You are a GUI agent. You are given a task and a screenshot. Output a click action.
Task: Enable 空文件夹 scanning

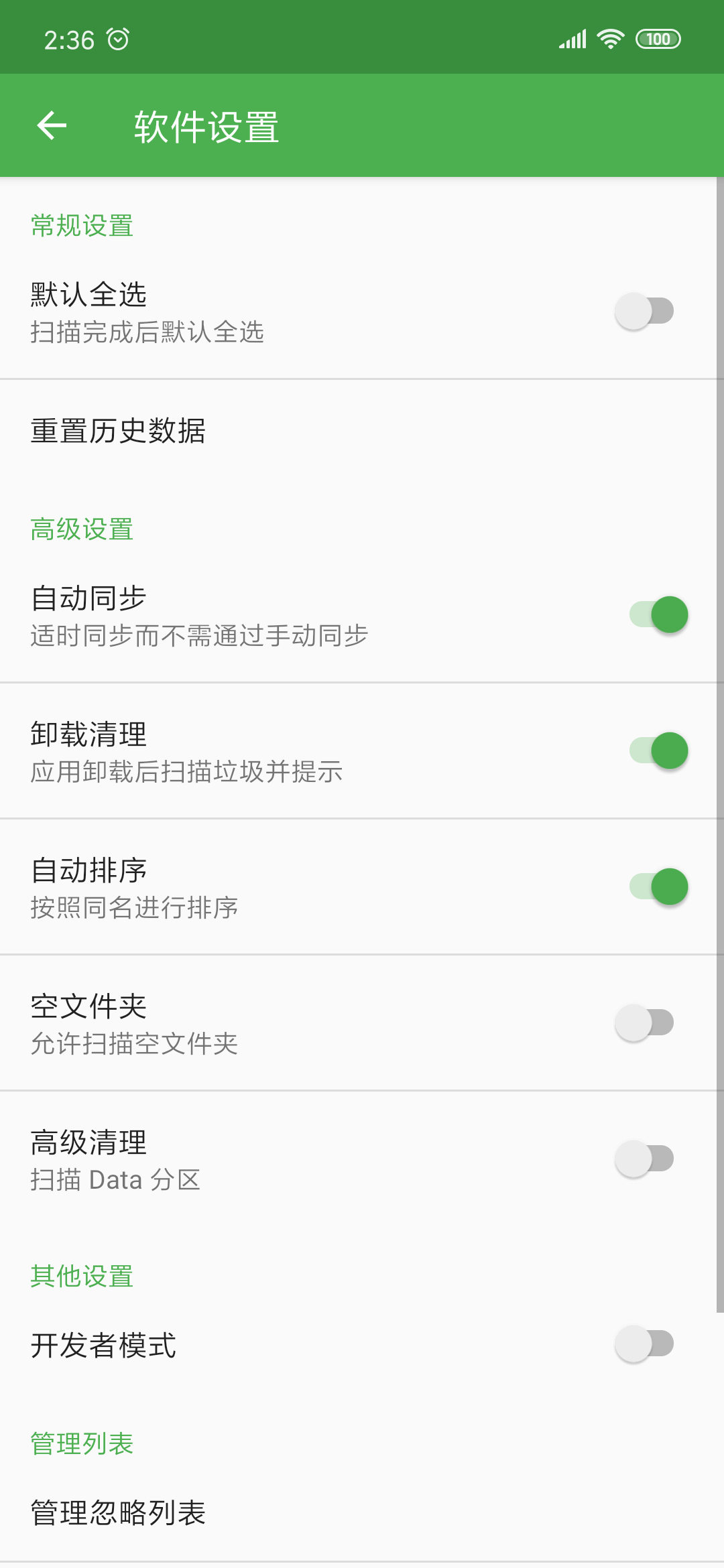[x=646, y=1023]
